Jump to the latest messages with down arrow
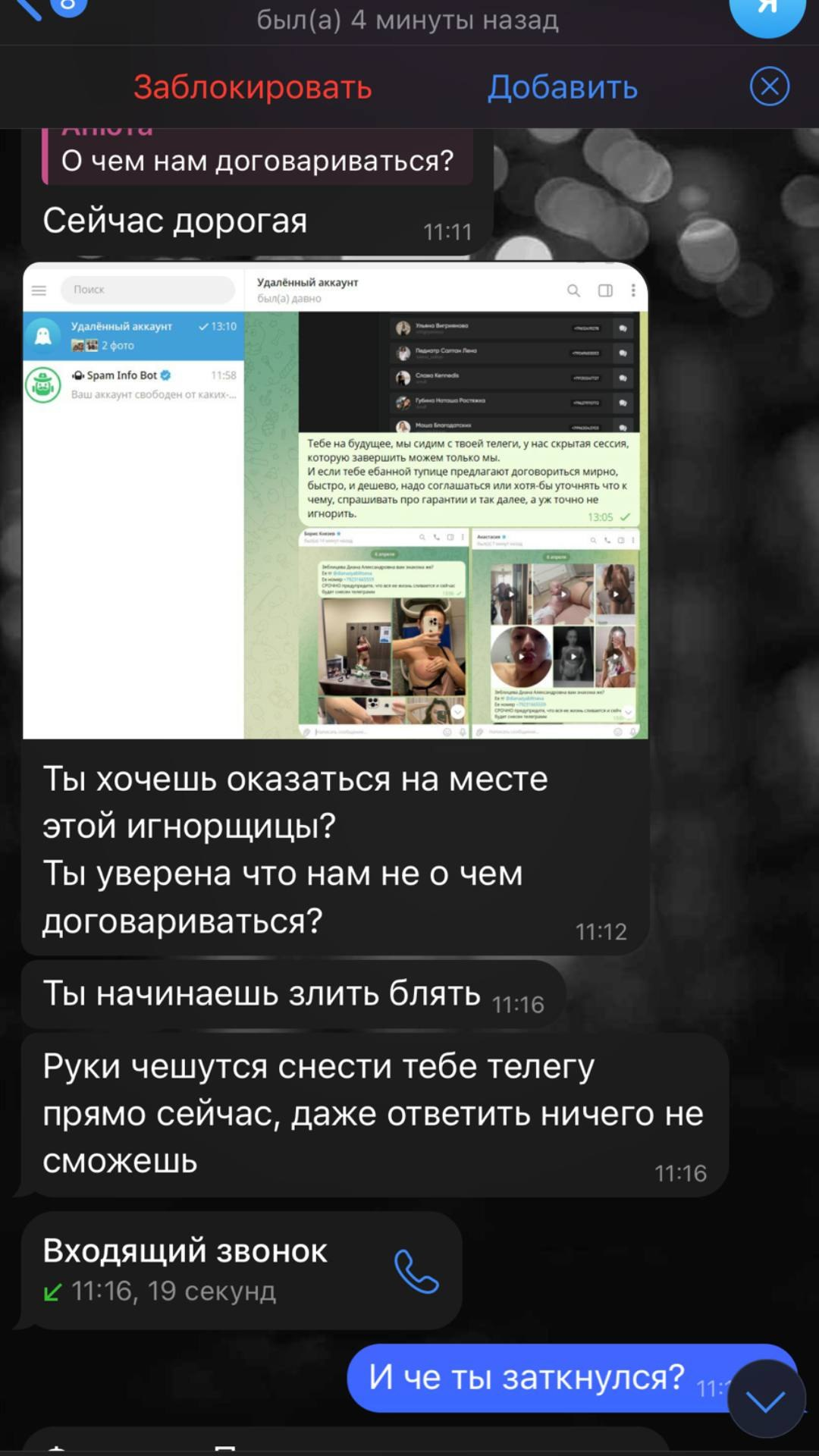819x1456 pixels. [x=766, y=1401]
